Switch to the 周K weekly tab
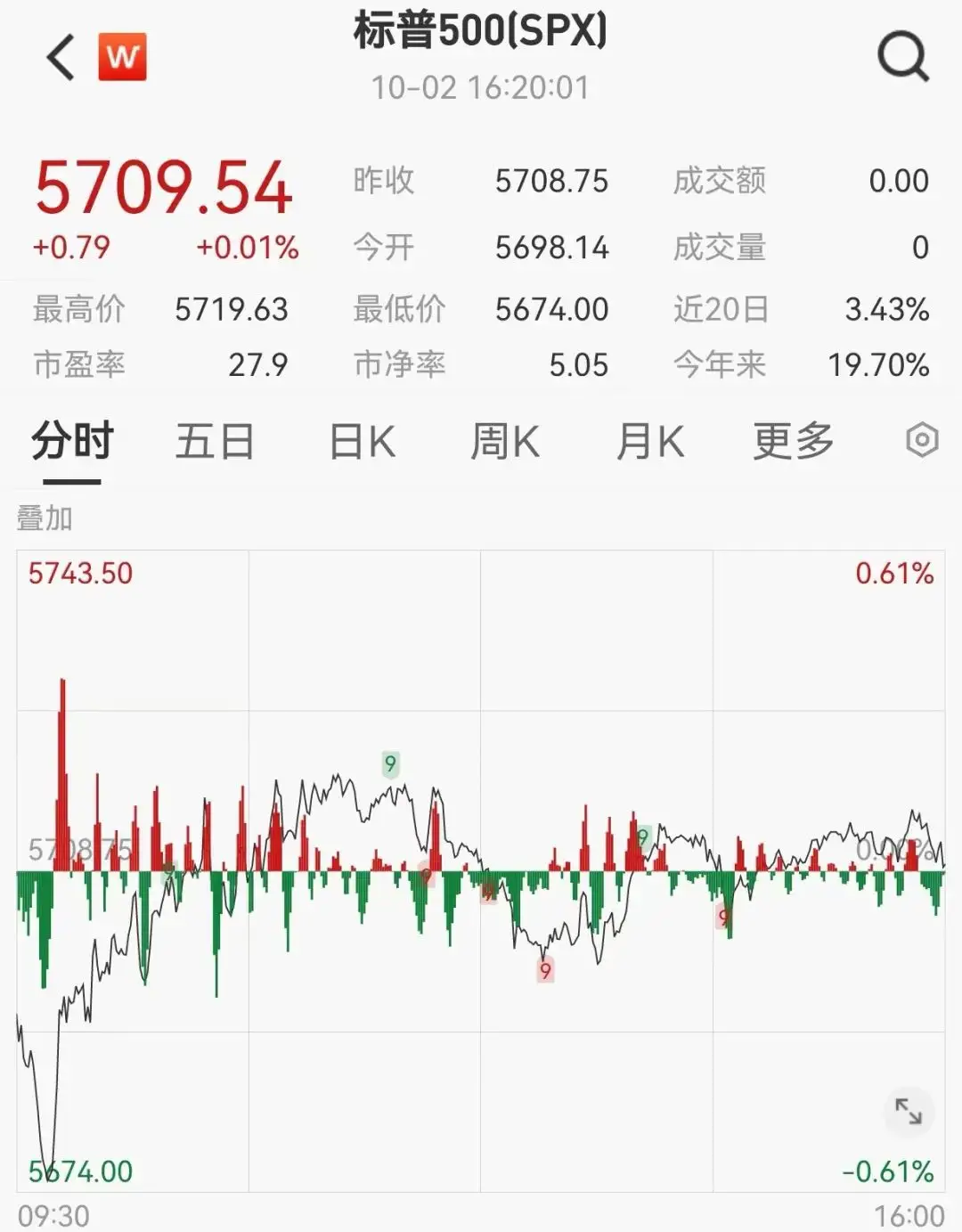This screenshot has height=1232, width=962. point(504,440)
